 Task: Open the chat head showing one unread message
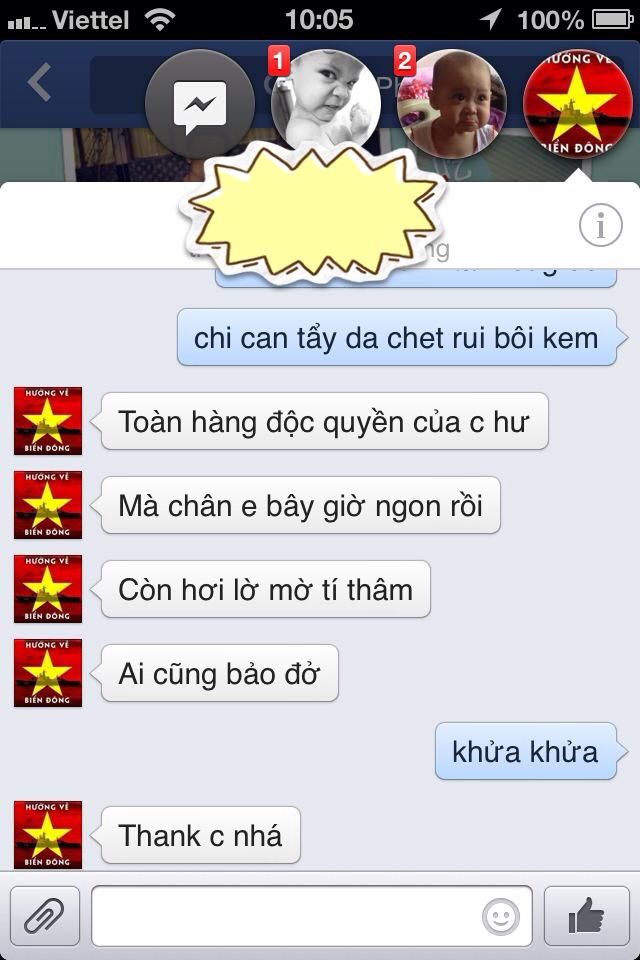pyautogui.click(x=326, y=104)
